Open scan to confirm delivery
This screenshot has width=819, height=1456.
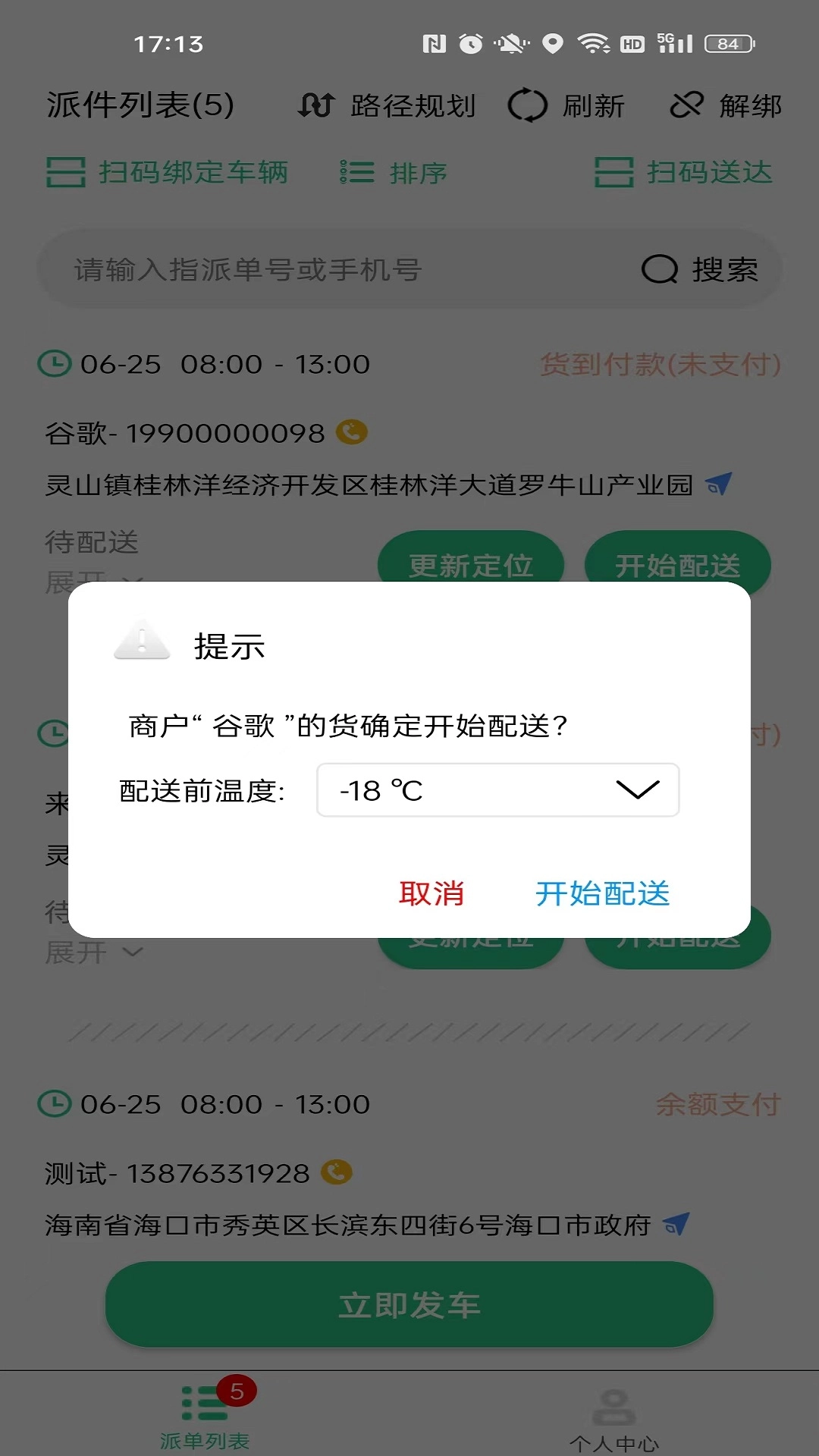click(x=682, y=173)
